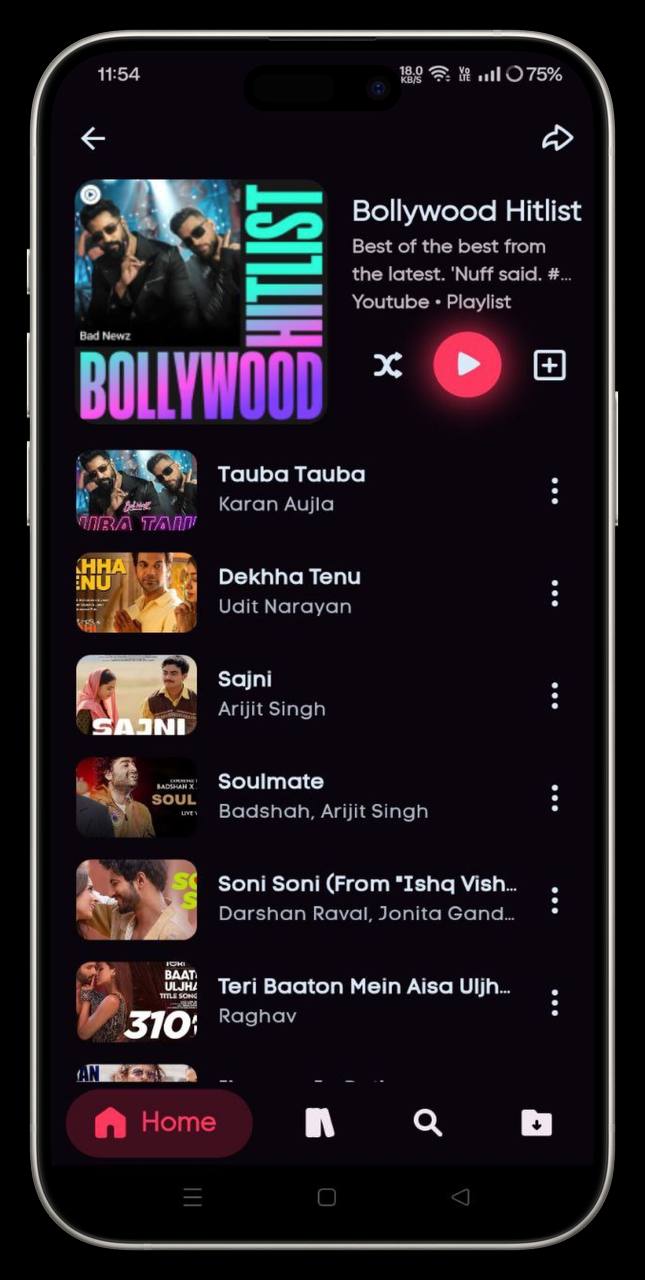Viewport: 645px width, 1280px height.
Task: Shuffle the Bollywood Hitlist playlist
Action: pyautogui.click(x=388, y=366)
